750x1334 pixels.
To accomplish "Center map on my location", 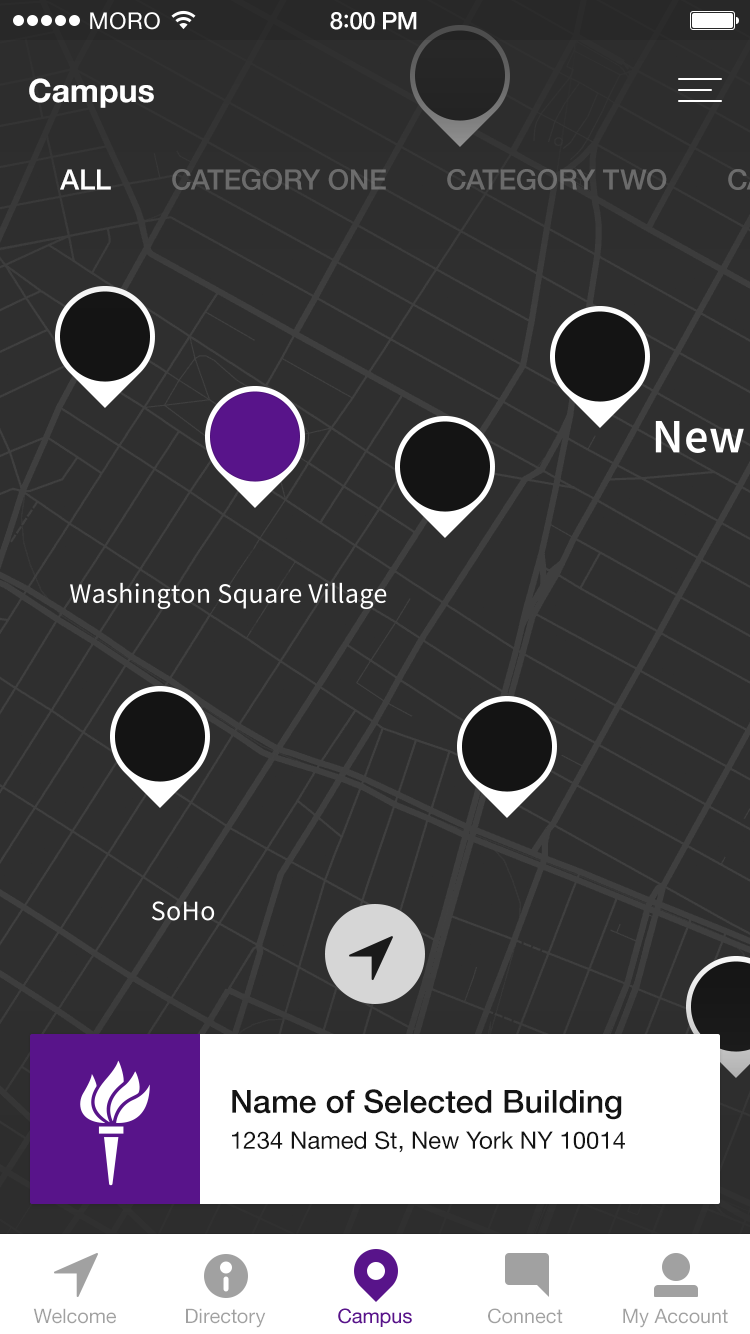I will point(375,953).
